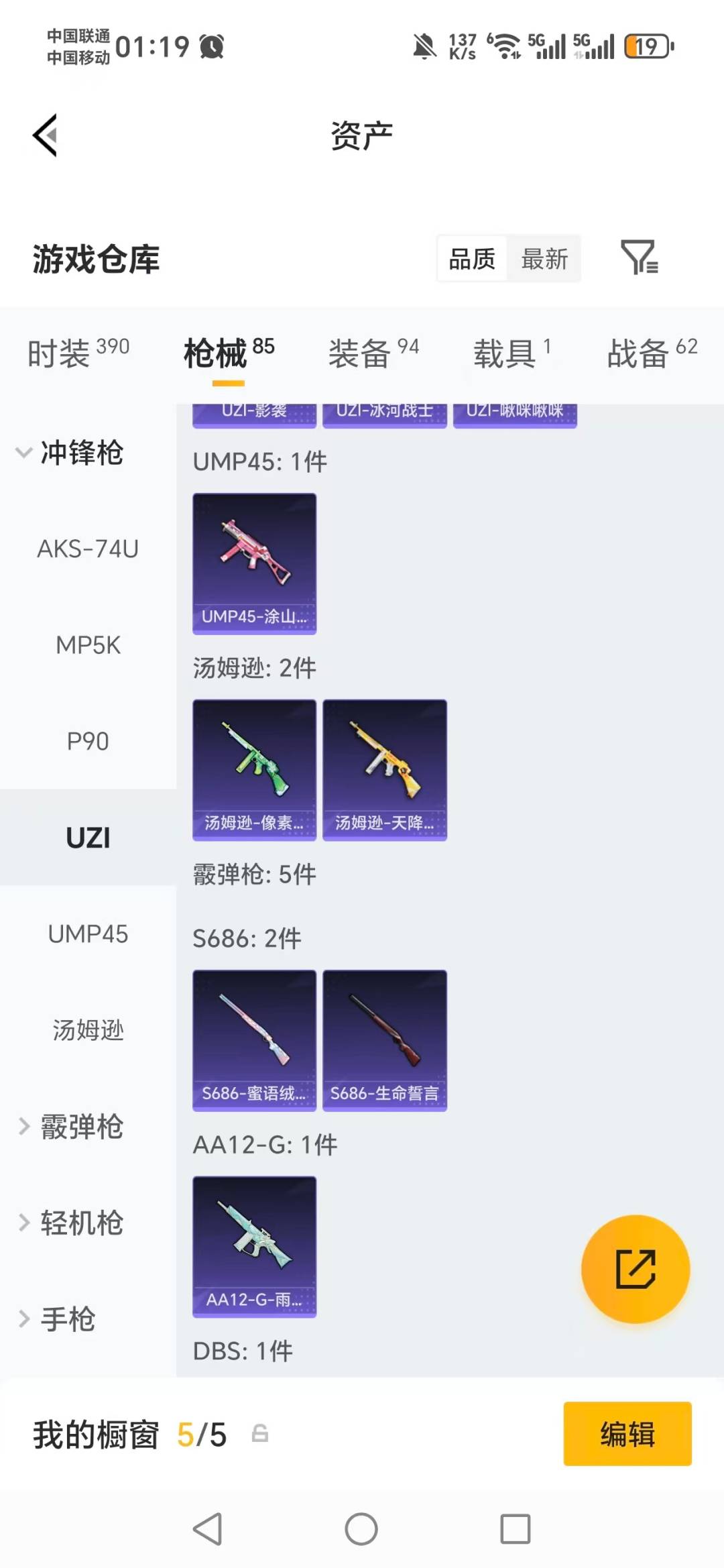Tap the lock icon next to 我的橱窗
724x1568 pixels.
(261, 1435)
